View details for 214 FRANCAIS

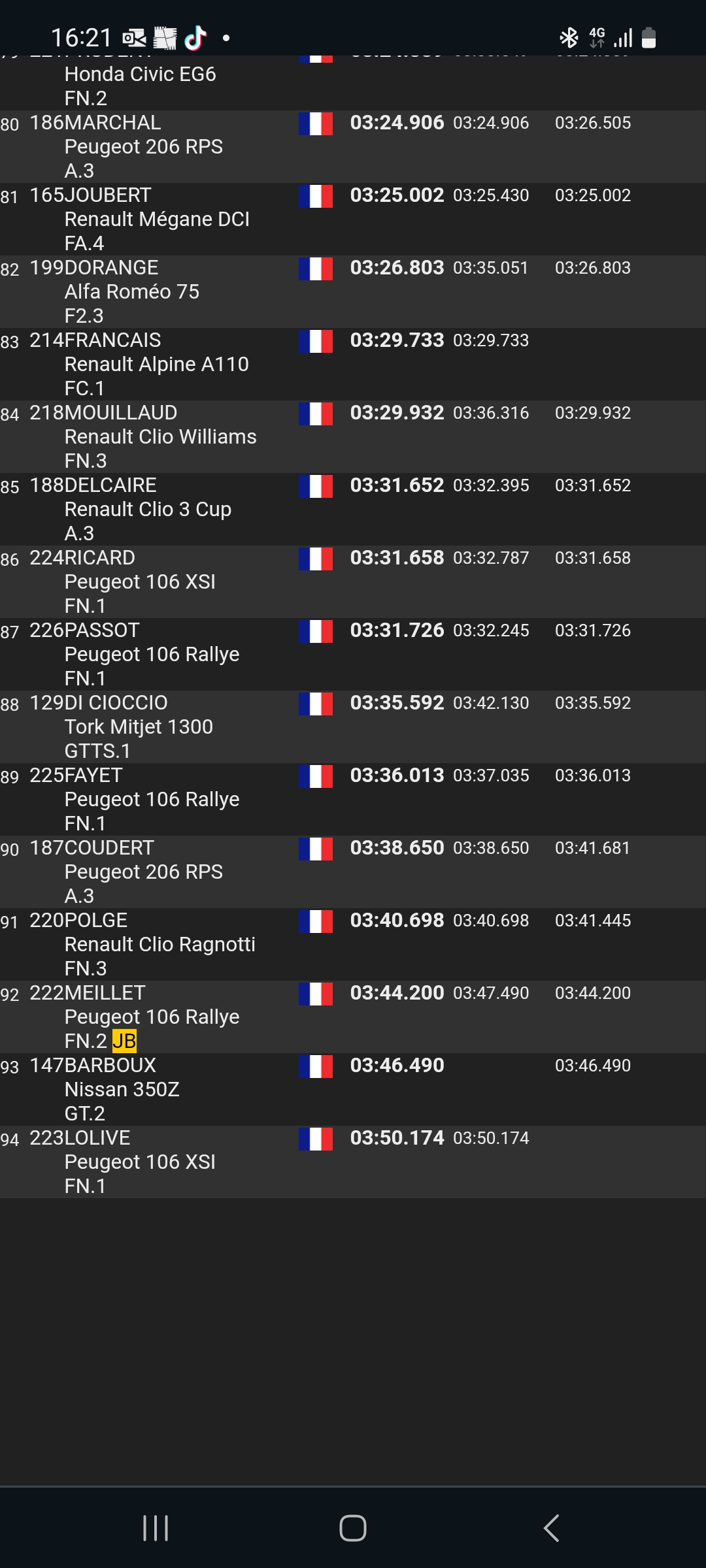click(353, 364)
